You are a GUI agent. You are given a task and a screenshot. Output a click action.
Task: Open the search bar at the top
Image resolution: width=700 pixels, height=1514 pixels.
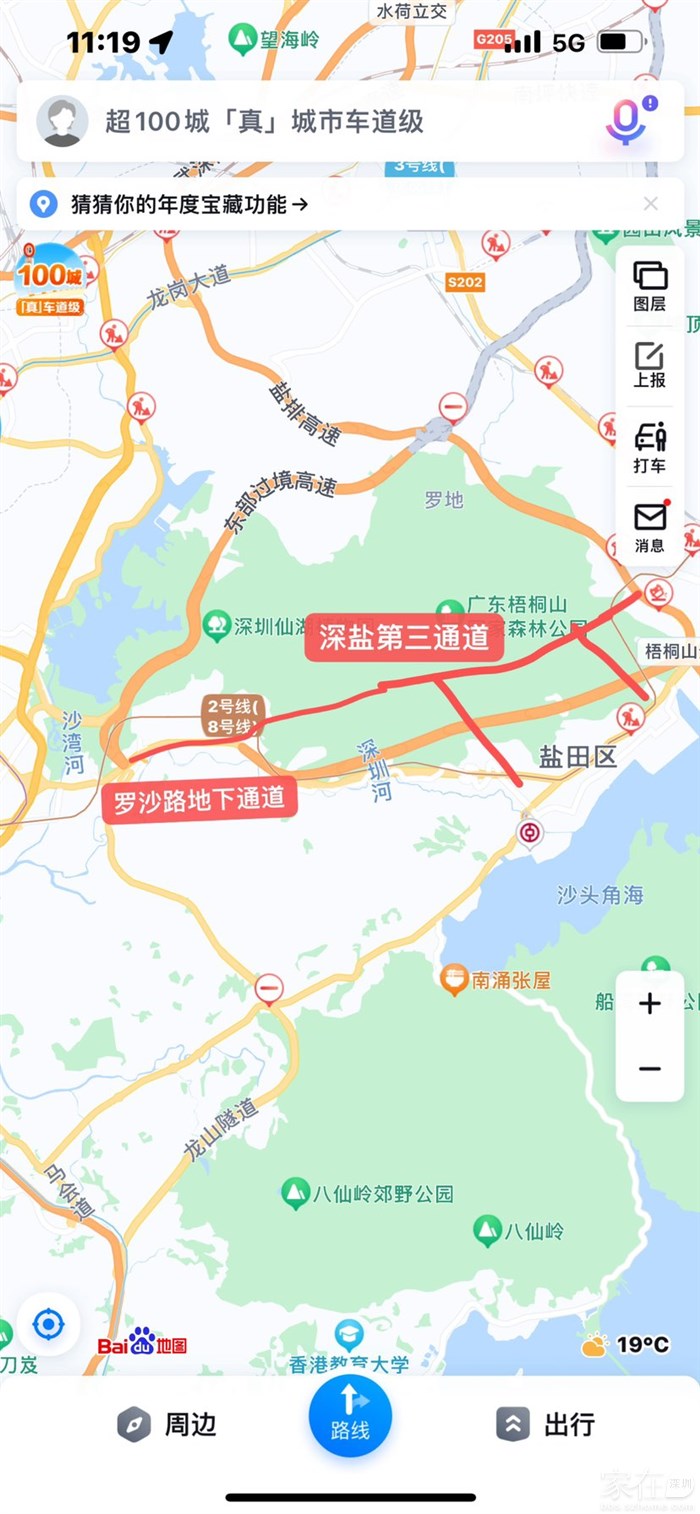click(330, 122)
